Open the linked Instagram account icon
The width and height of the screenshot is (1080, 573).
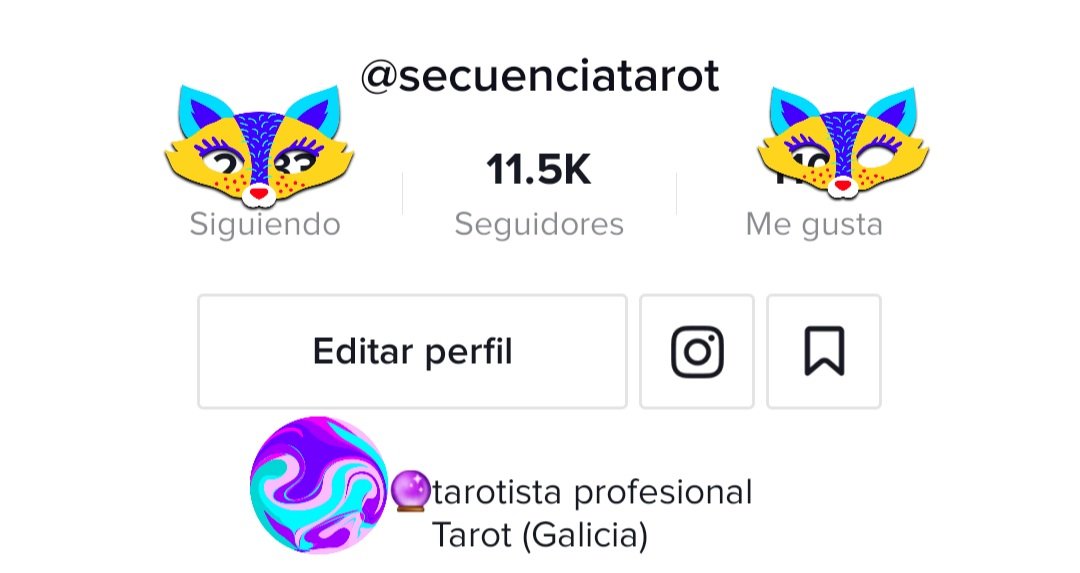(697, 351)
